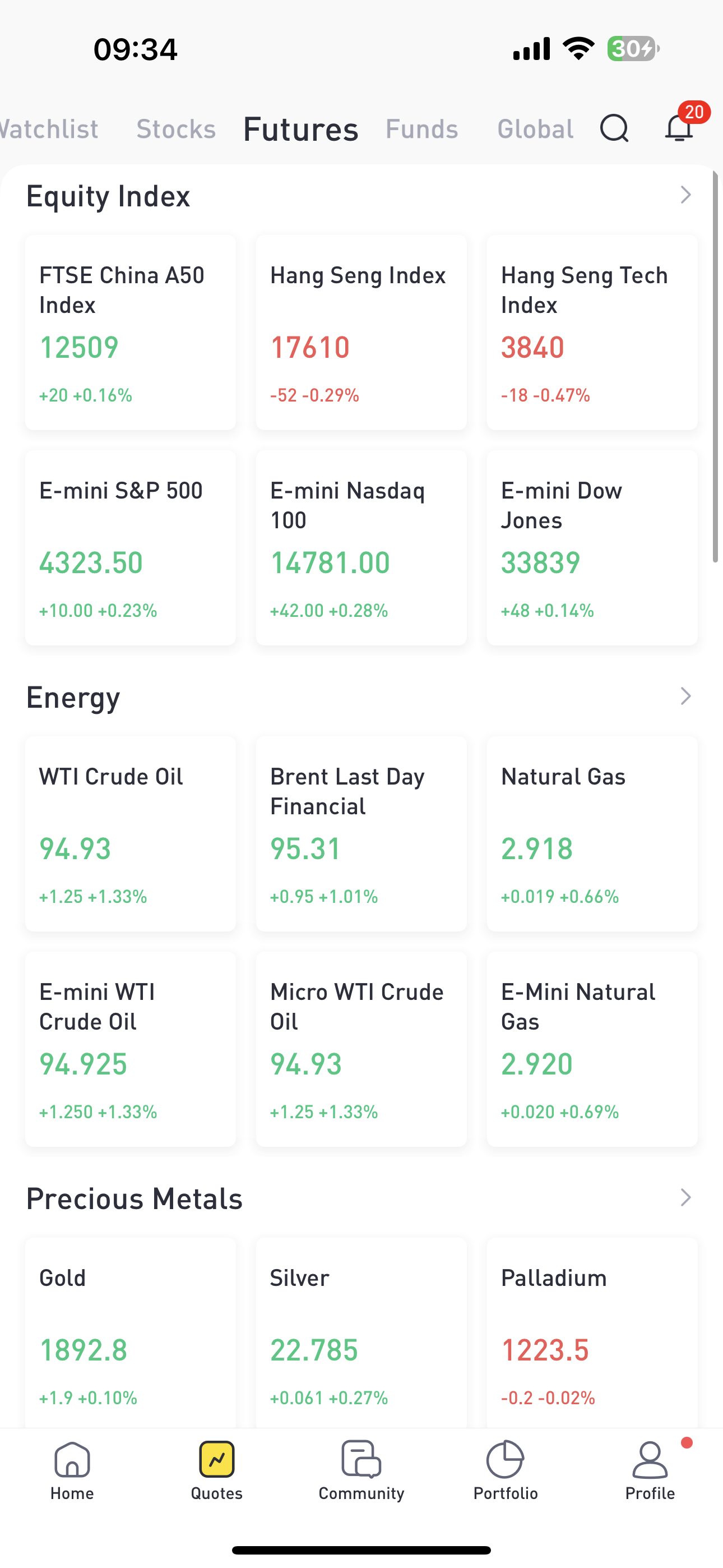Expand the Precious Metals section

pos(685,1197)
